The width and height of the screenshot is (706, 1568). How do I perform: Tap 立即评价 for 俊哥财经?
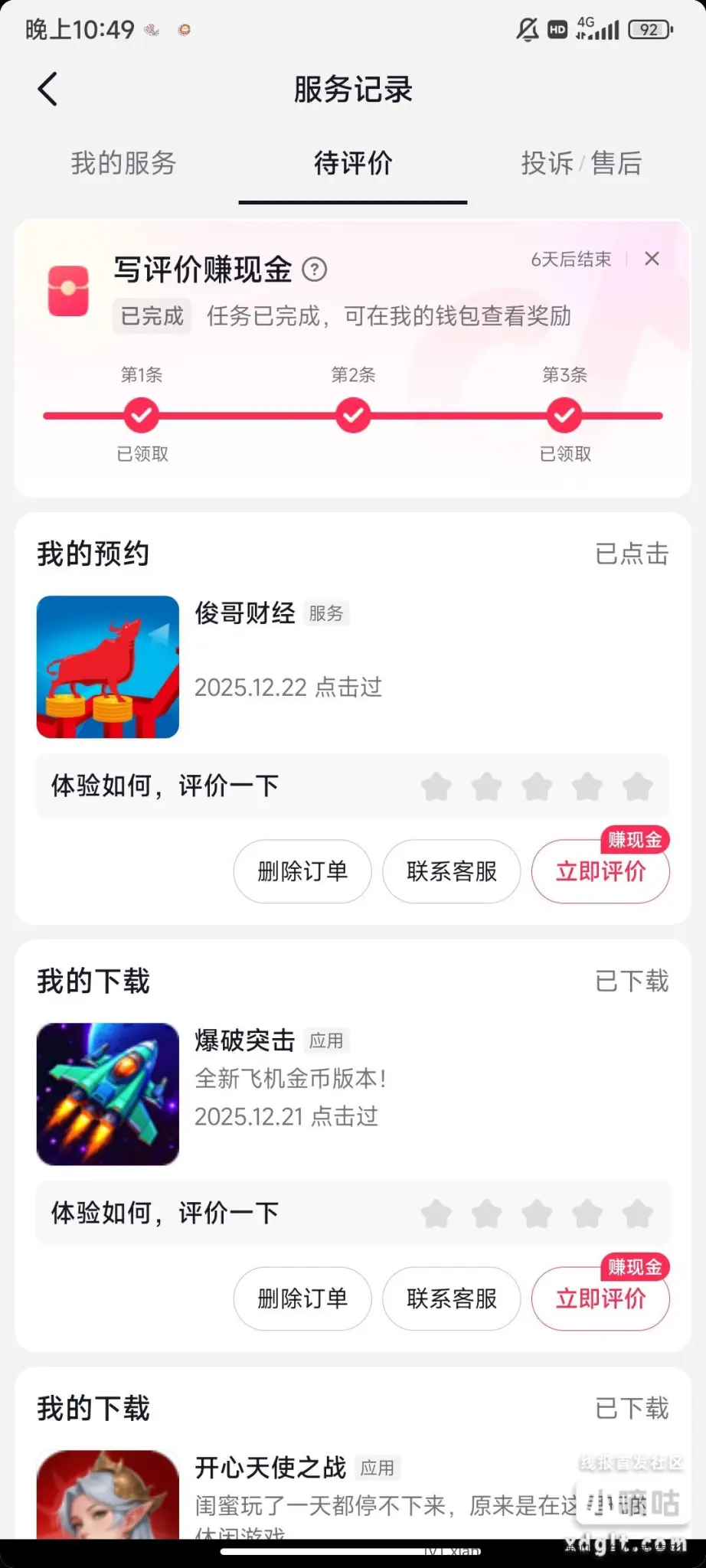tap(600, 871)
